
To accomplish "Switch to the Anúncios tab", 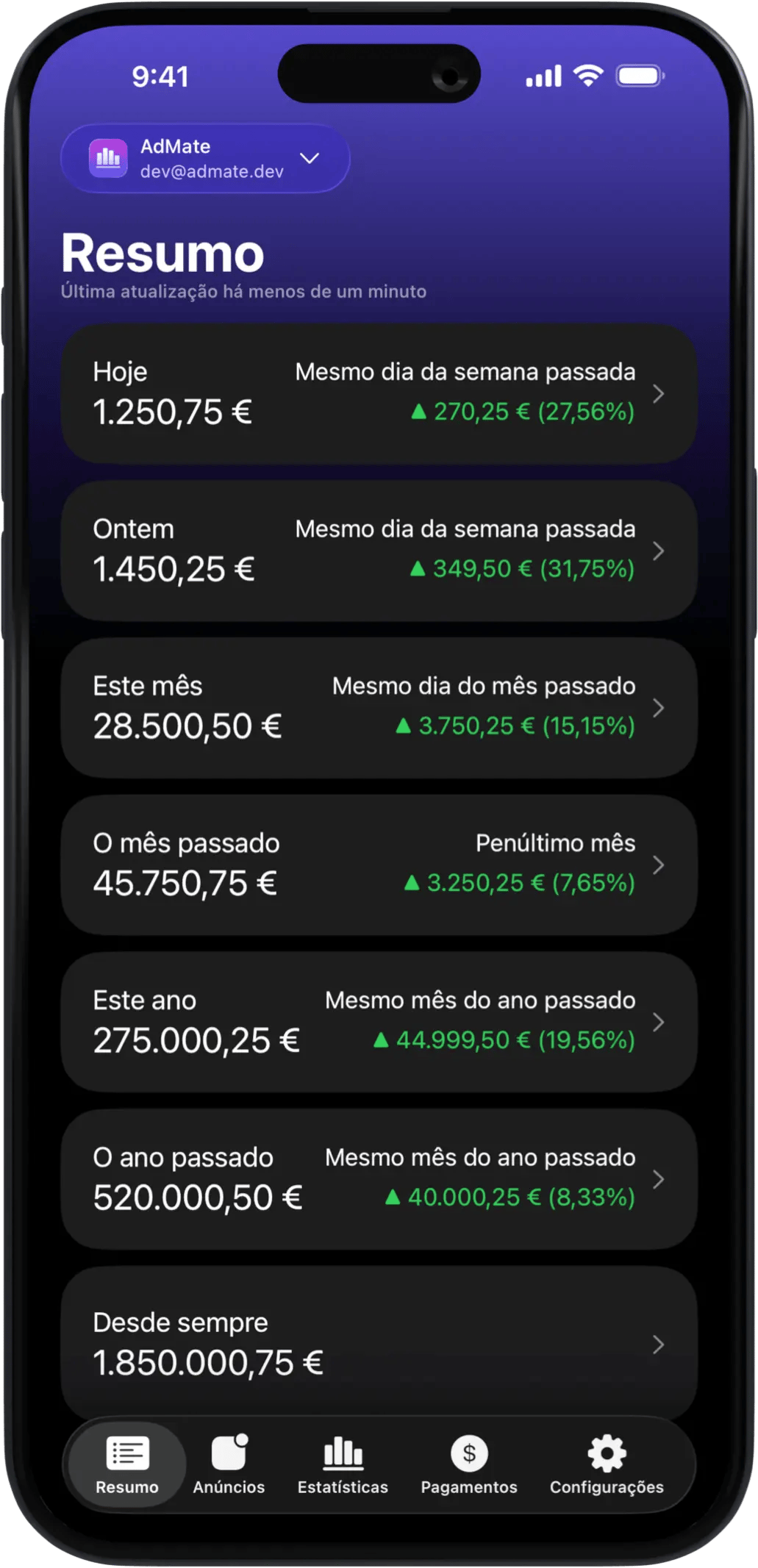I will 229,1464.
